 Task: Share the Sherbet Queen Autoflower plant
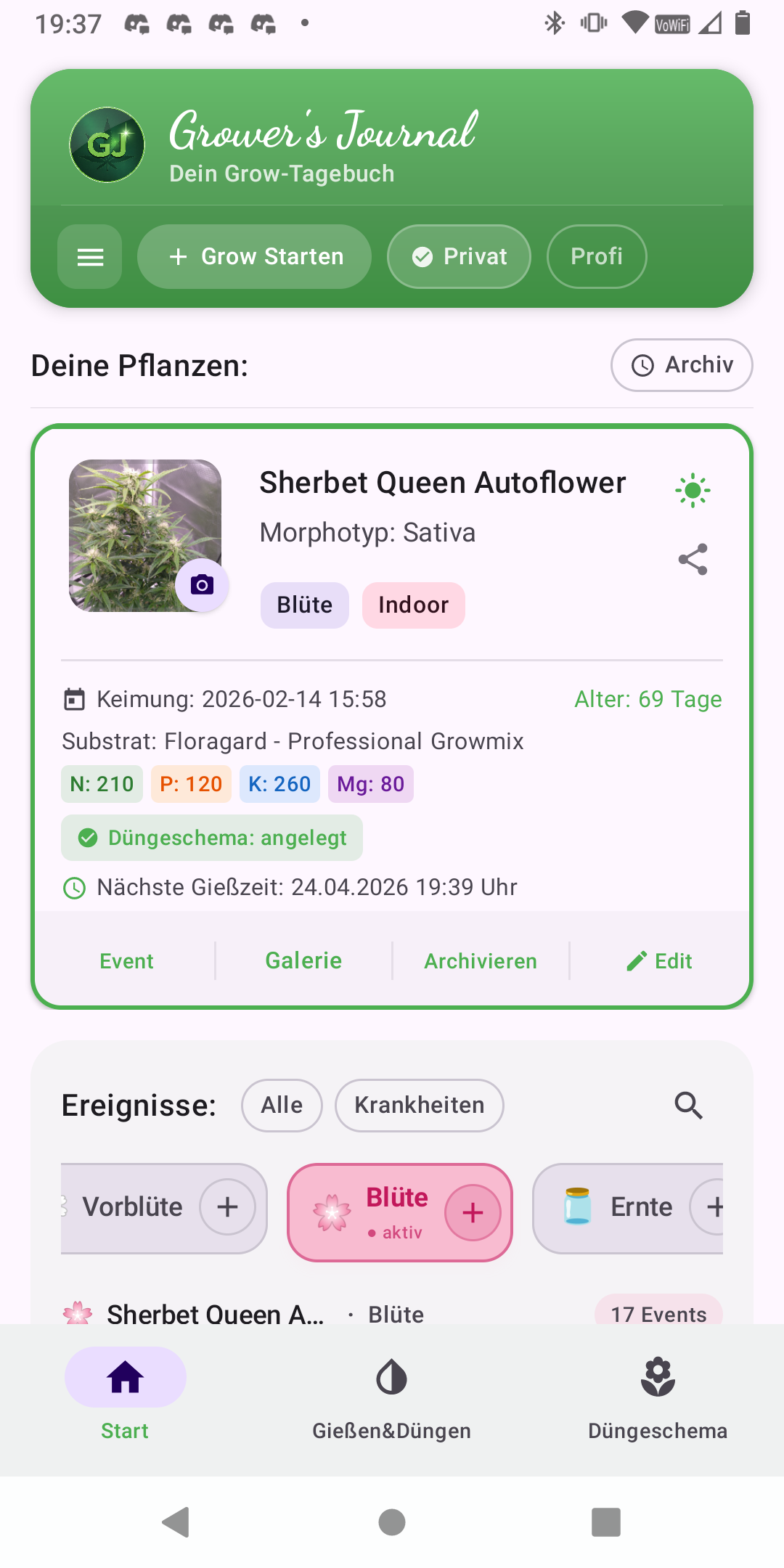pos(692,559)
